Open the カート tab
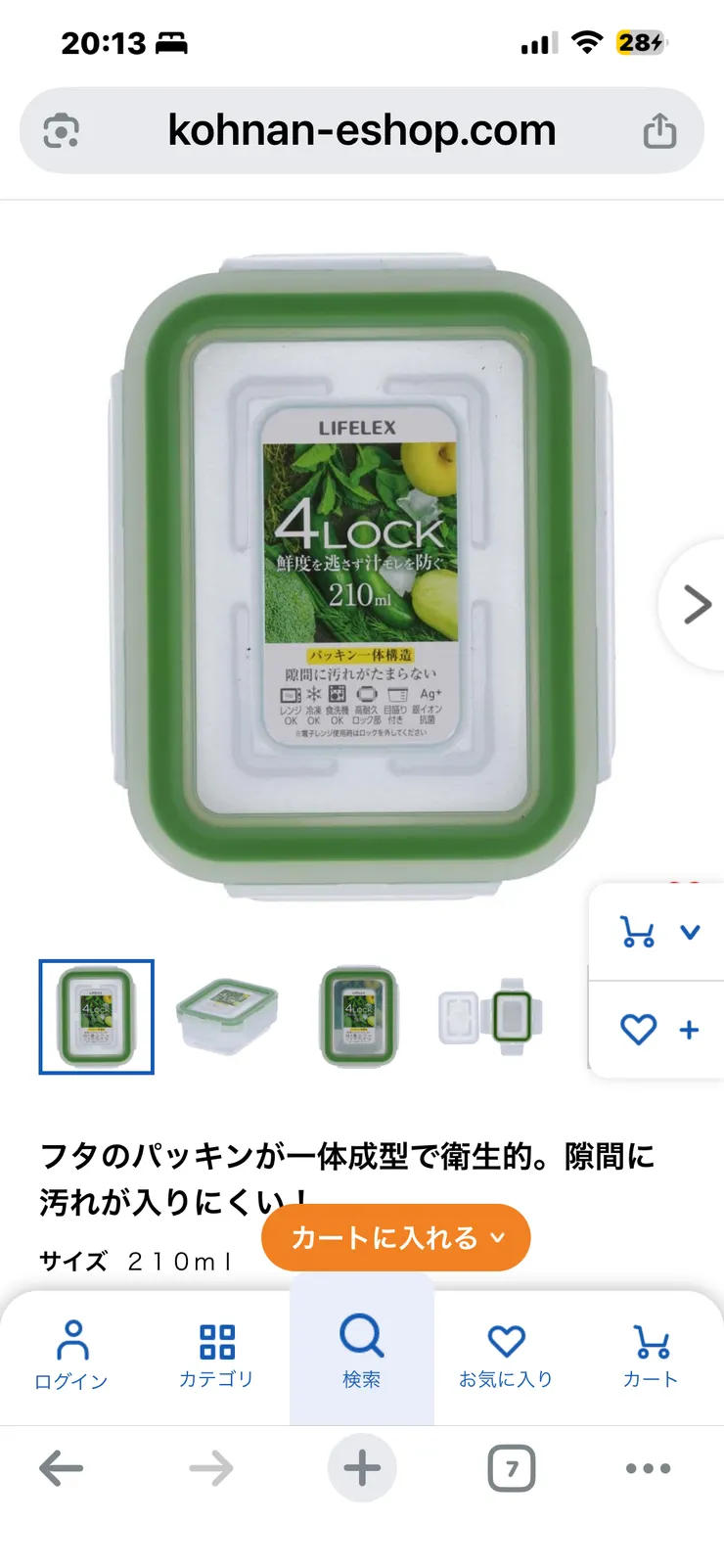 (651, 1355)
